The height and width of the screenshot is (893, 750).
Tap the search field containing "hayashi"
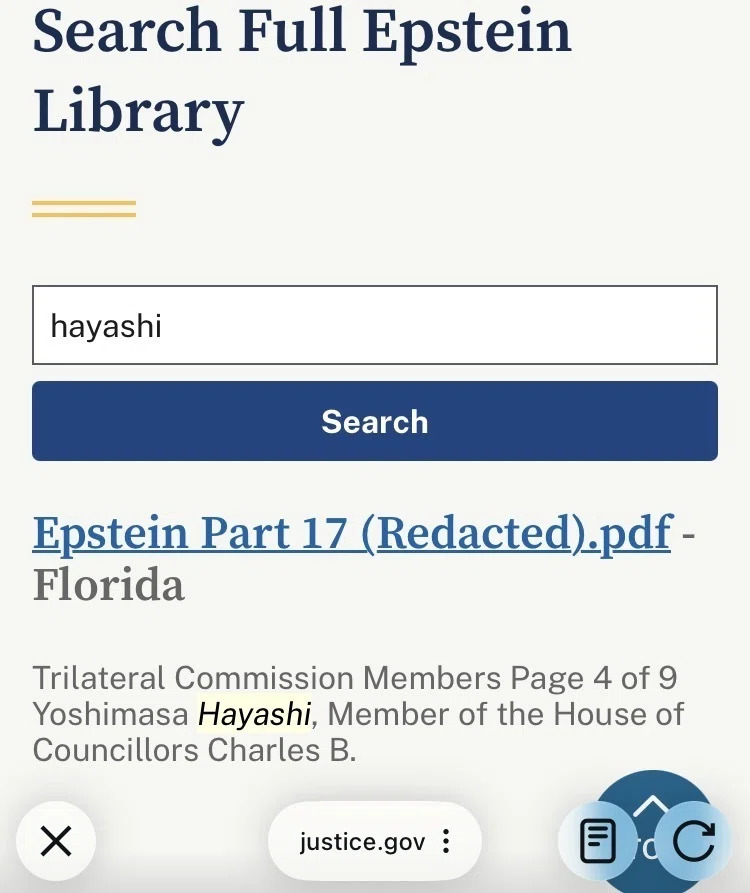click(374, 325)
